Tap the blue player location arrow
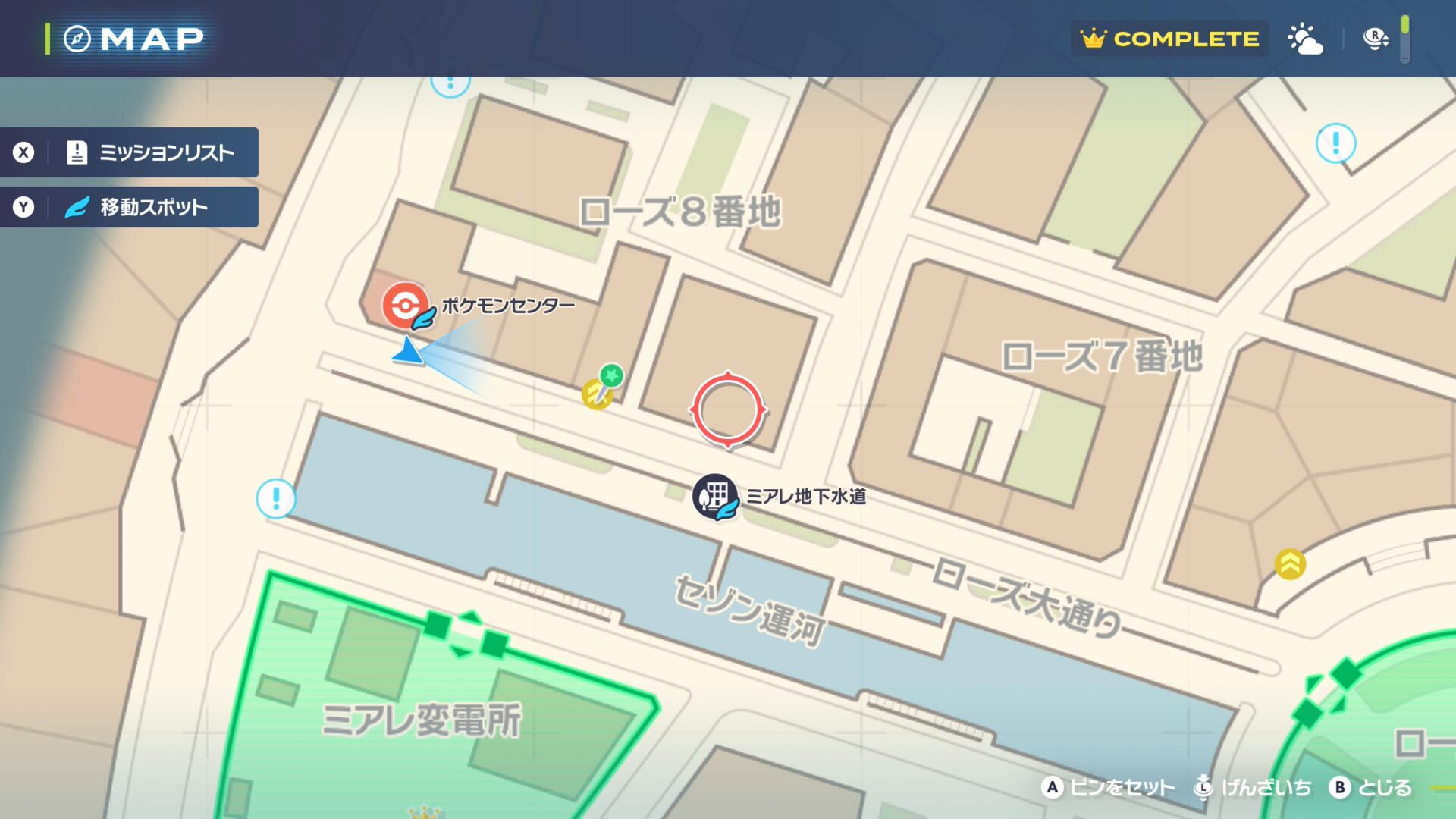Image resolution: width=1456 pixels, height=819 pixels. tap(409, 353)
